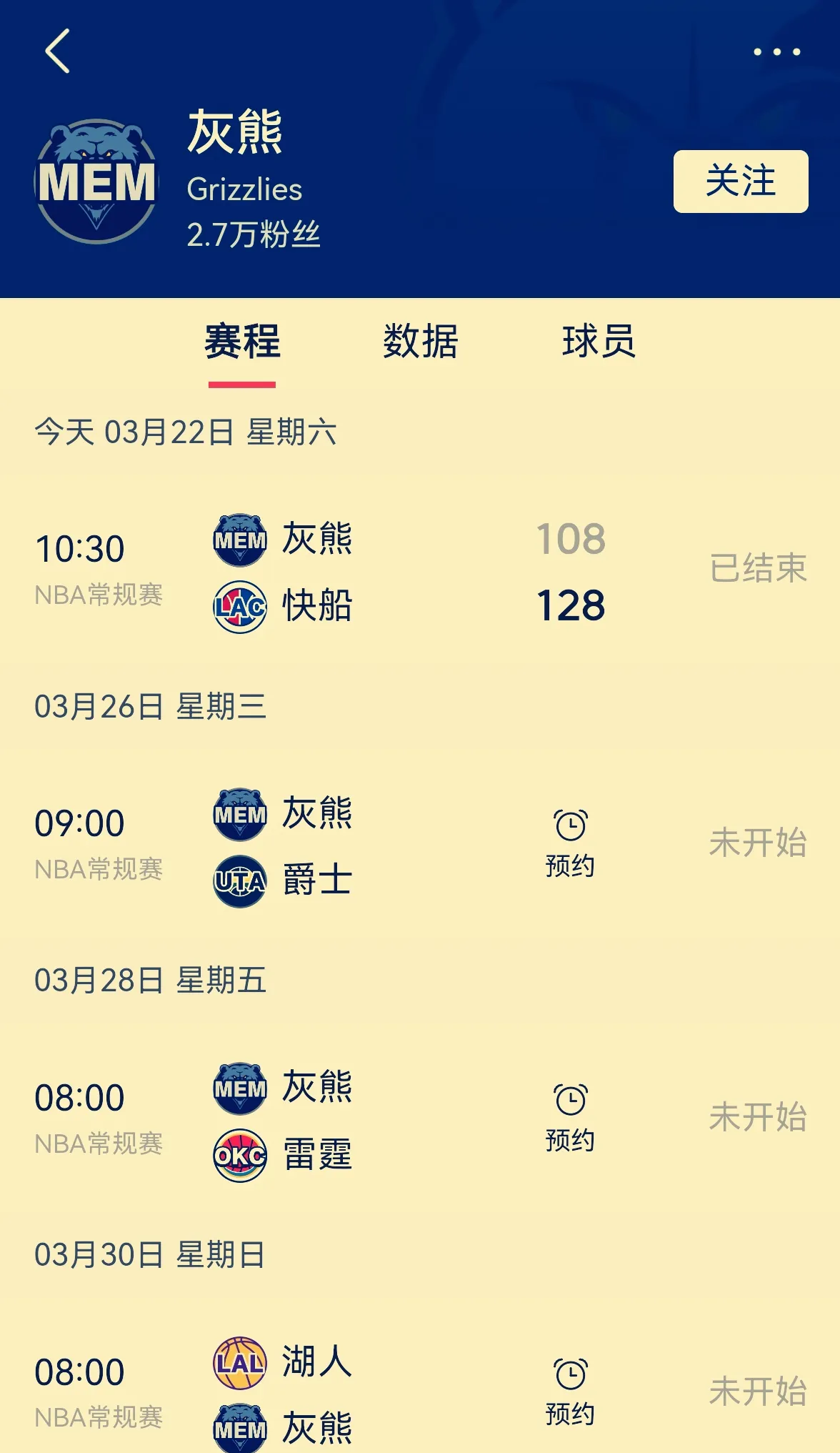
Task: Select the Clippers LAC team logo
Action: tap(239, 608)
